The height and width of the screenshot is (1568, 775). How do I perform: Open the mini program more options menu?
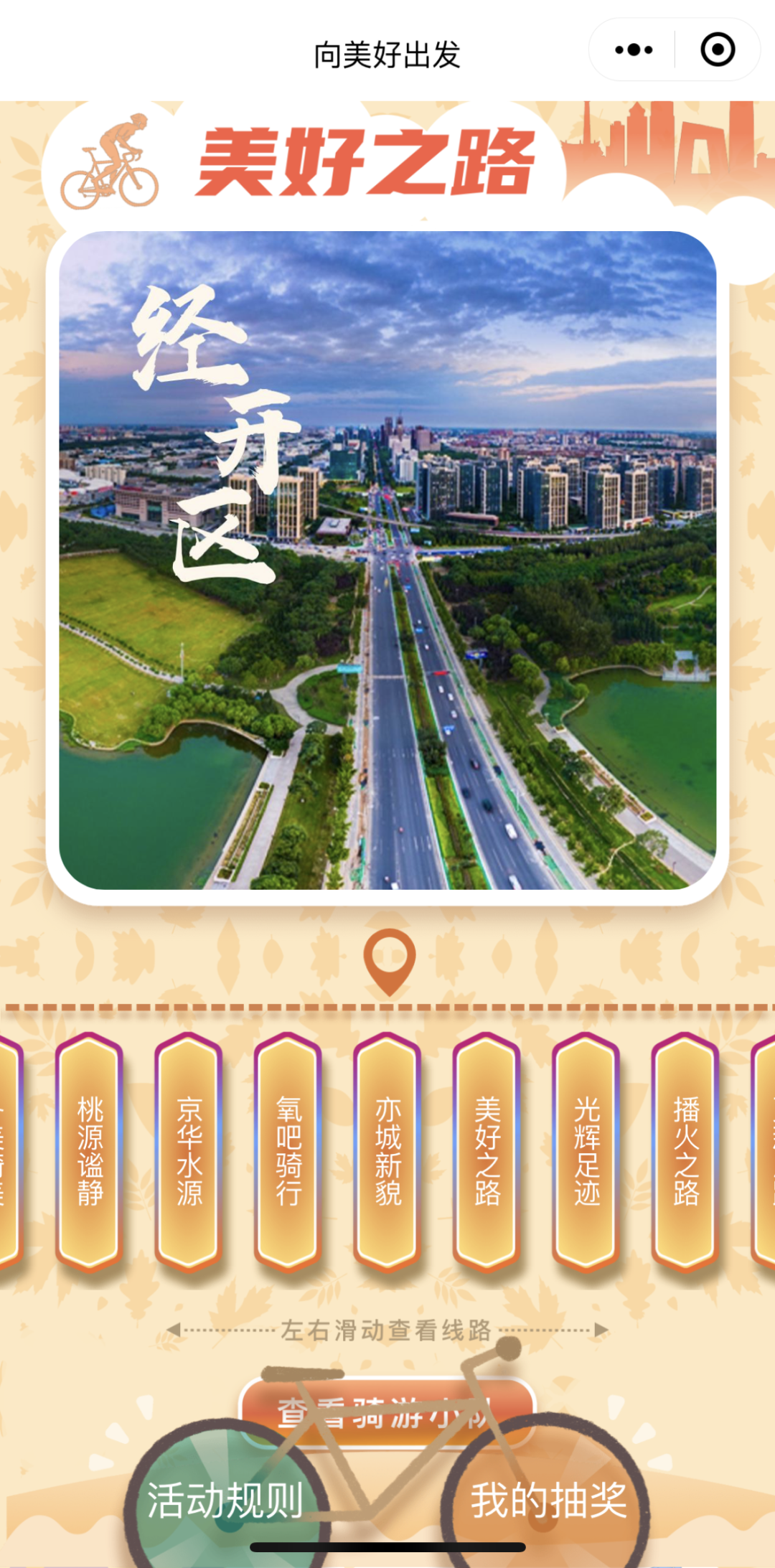pos(634,50)
